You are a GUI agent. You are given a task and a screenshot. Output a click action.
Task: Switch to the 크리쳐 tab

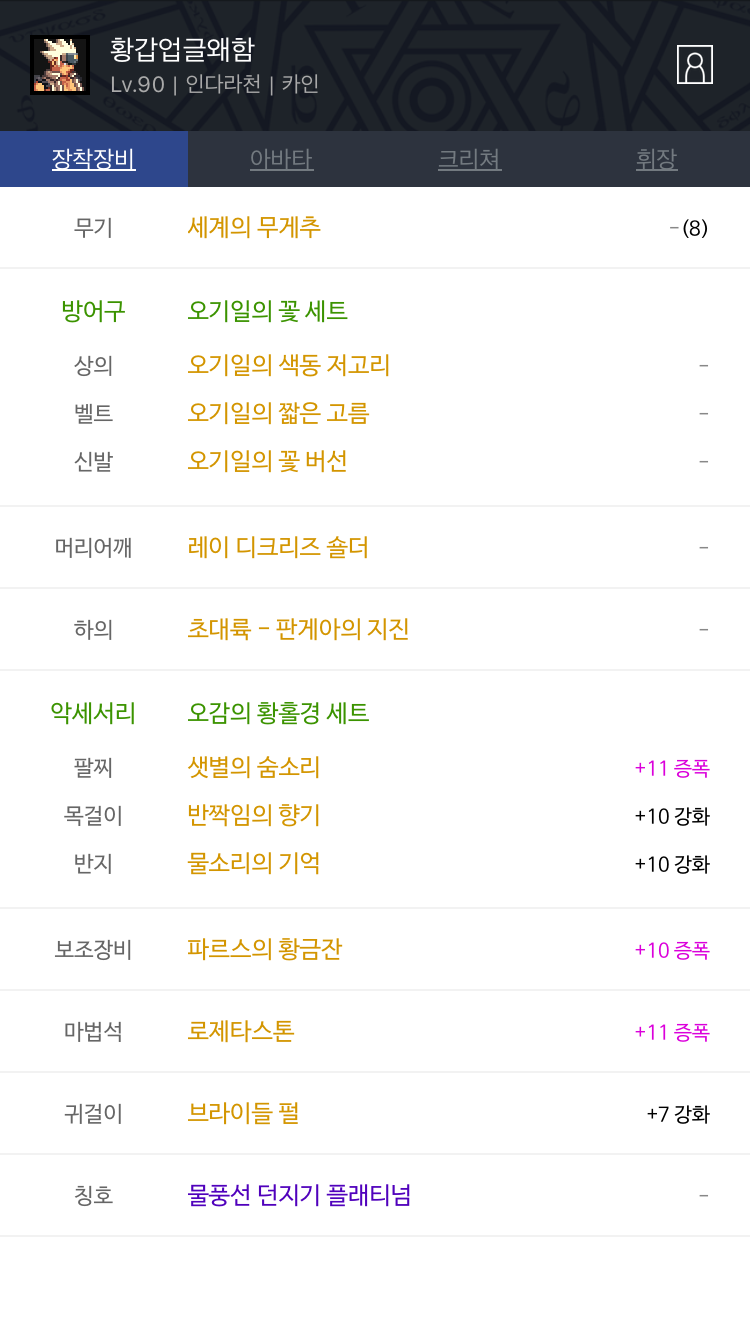point(469,159)
